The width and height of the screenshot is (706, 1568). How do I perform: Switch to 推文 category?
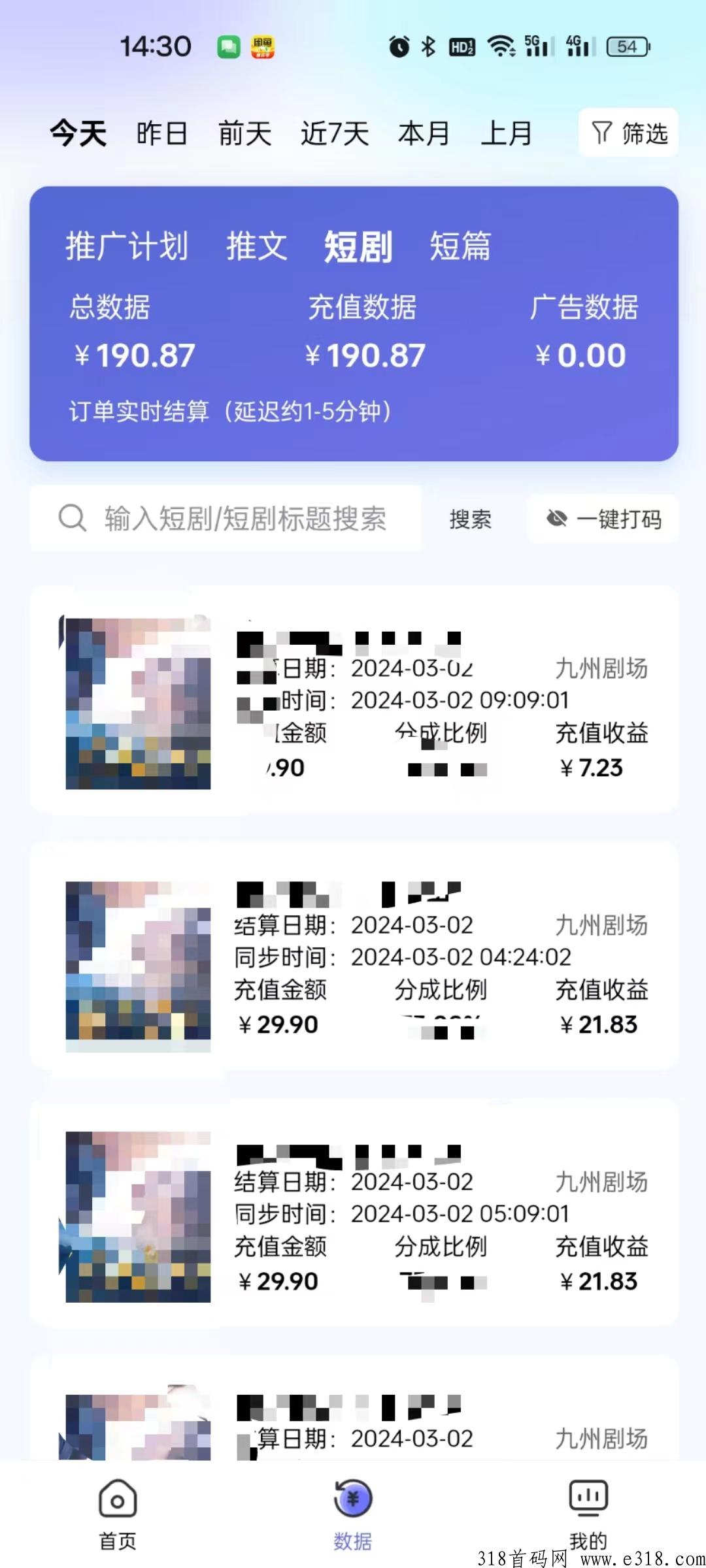click(x=256, y=246)
